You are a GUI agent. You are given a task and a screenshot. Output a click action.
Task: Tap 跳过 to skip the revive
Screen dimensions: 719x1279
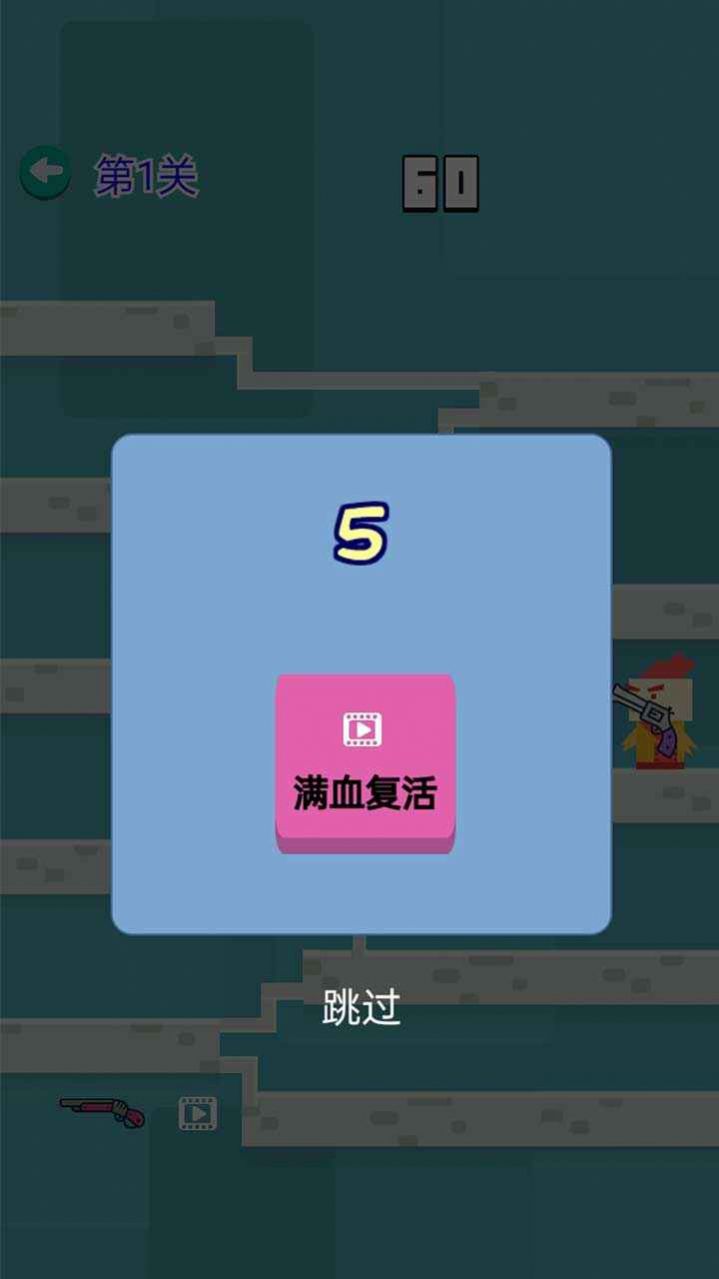pos(361,1008)
